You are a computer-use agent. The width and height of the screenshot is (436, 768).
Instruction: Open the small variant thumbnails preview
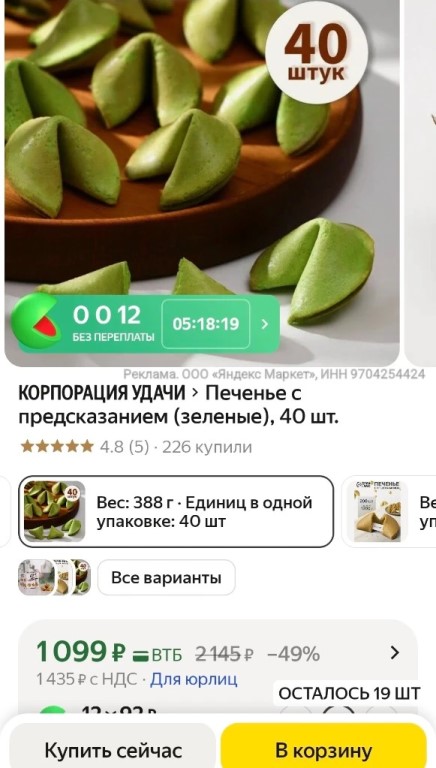55,577
